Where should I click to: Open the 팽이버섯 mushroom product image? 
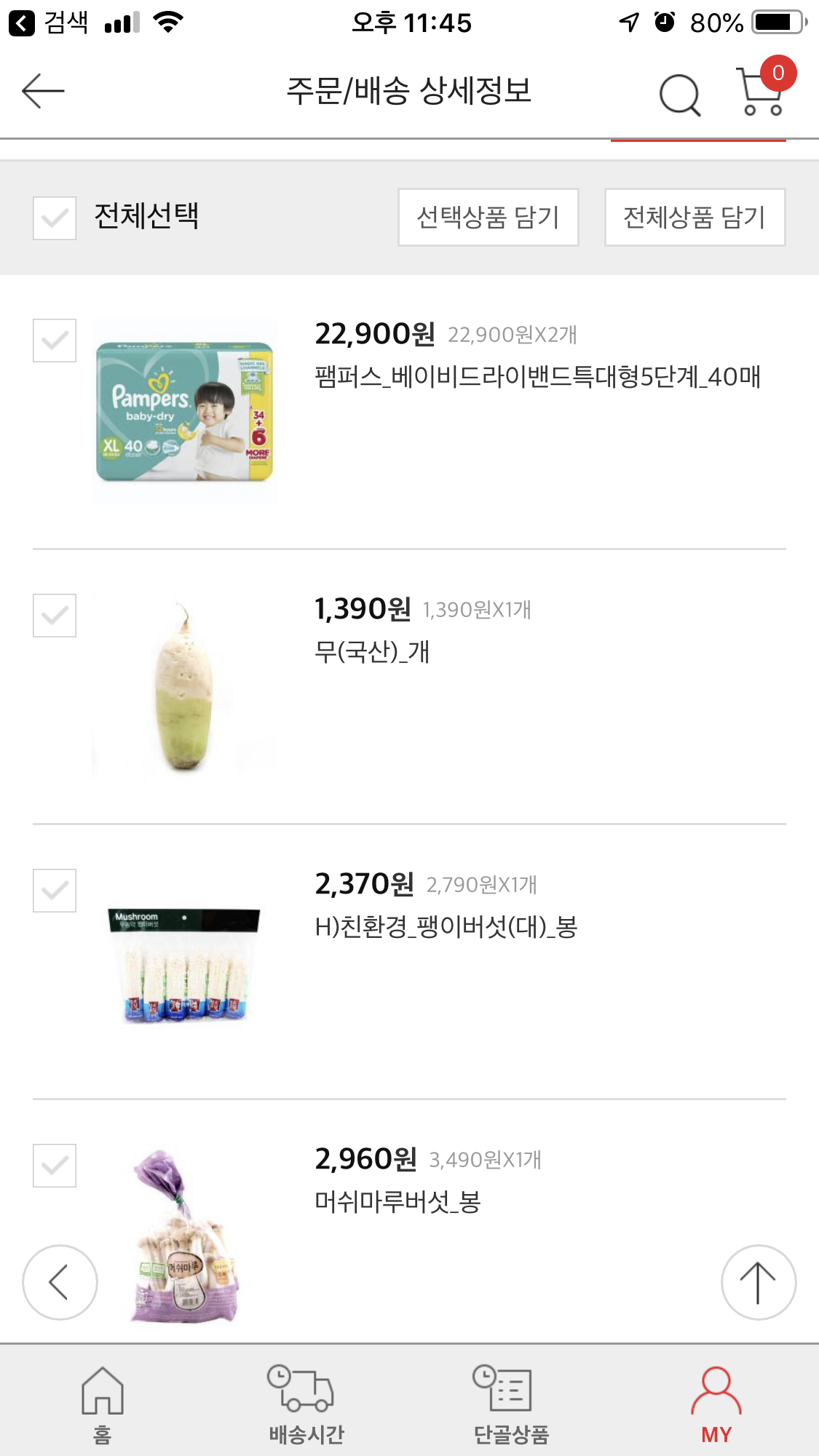tap(185, 963)
